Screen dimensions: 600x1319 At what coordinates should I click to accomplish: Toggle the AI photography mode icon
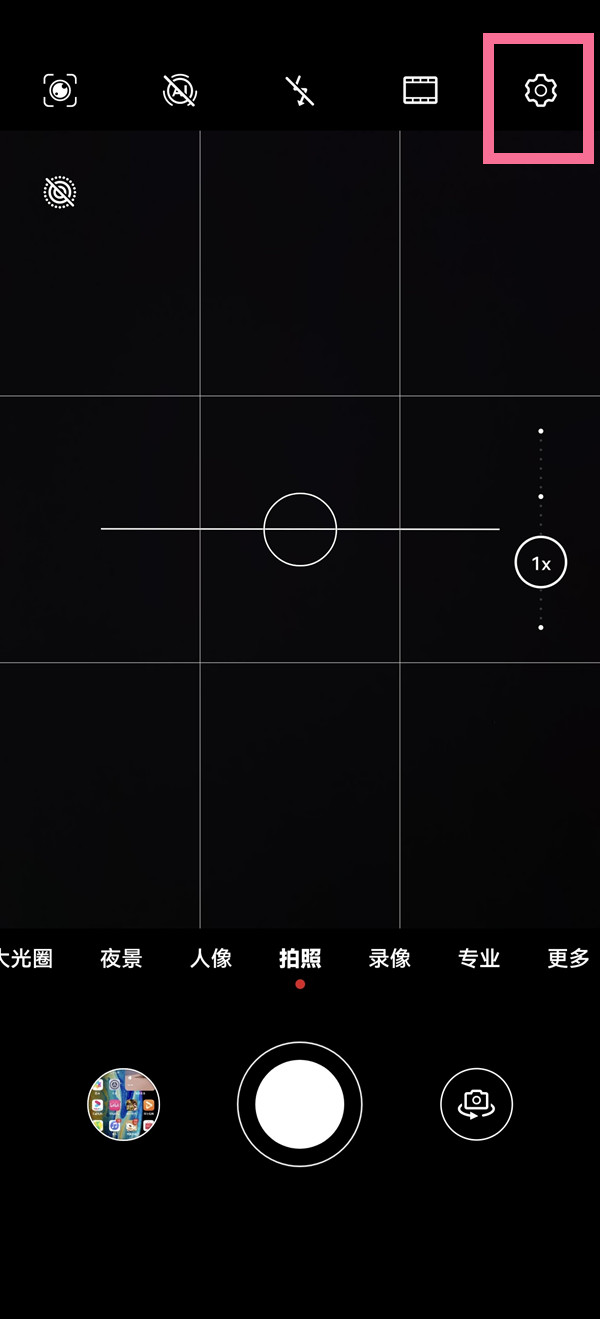tap(180, 91)
